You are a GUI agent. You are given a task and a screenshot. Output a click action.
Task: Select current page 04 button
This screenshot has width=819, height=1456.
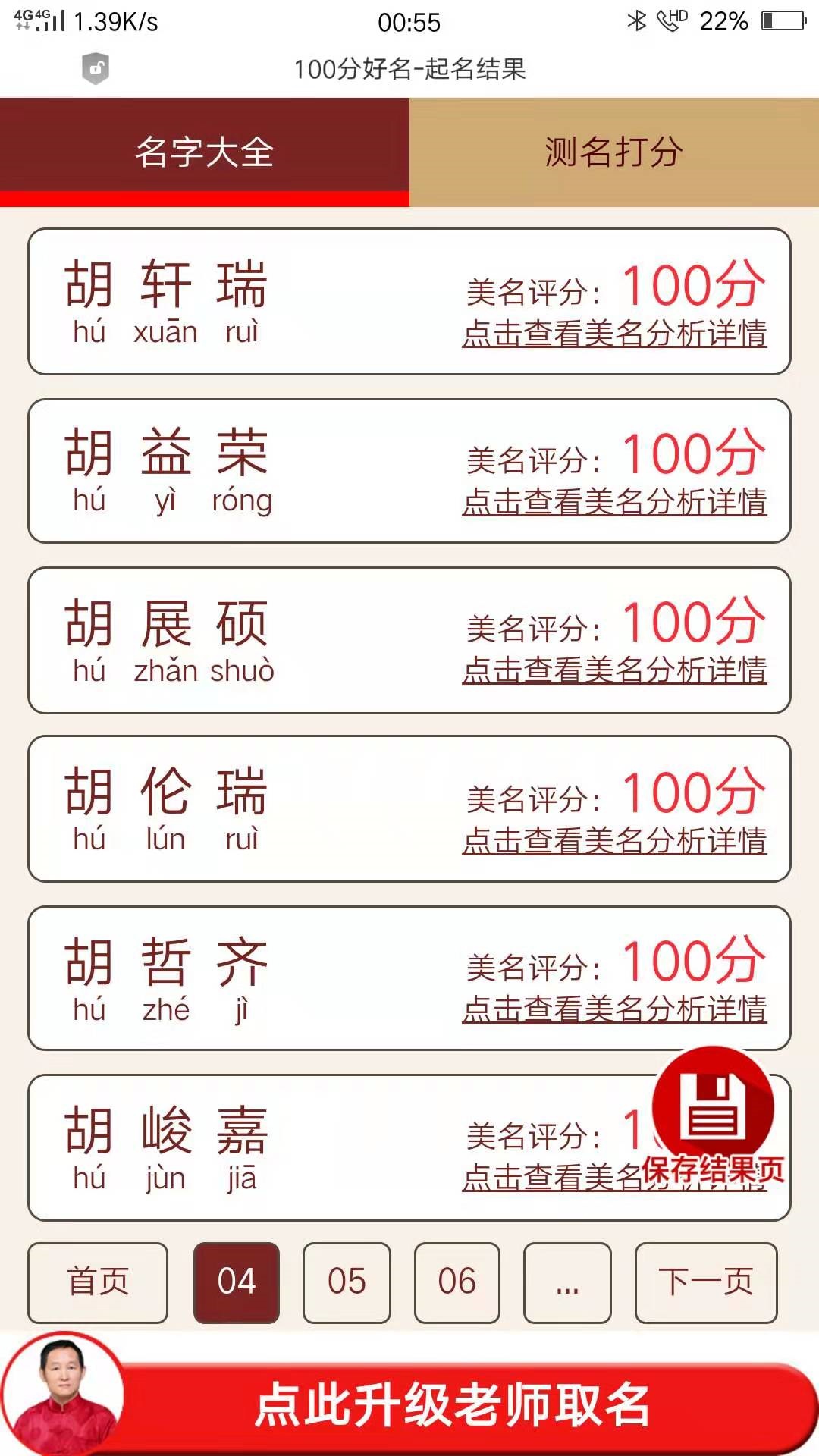pos(237,1282)
